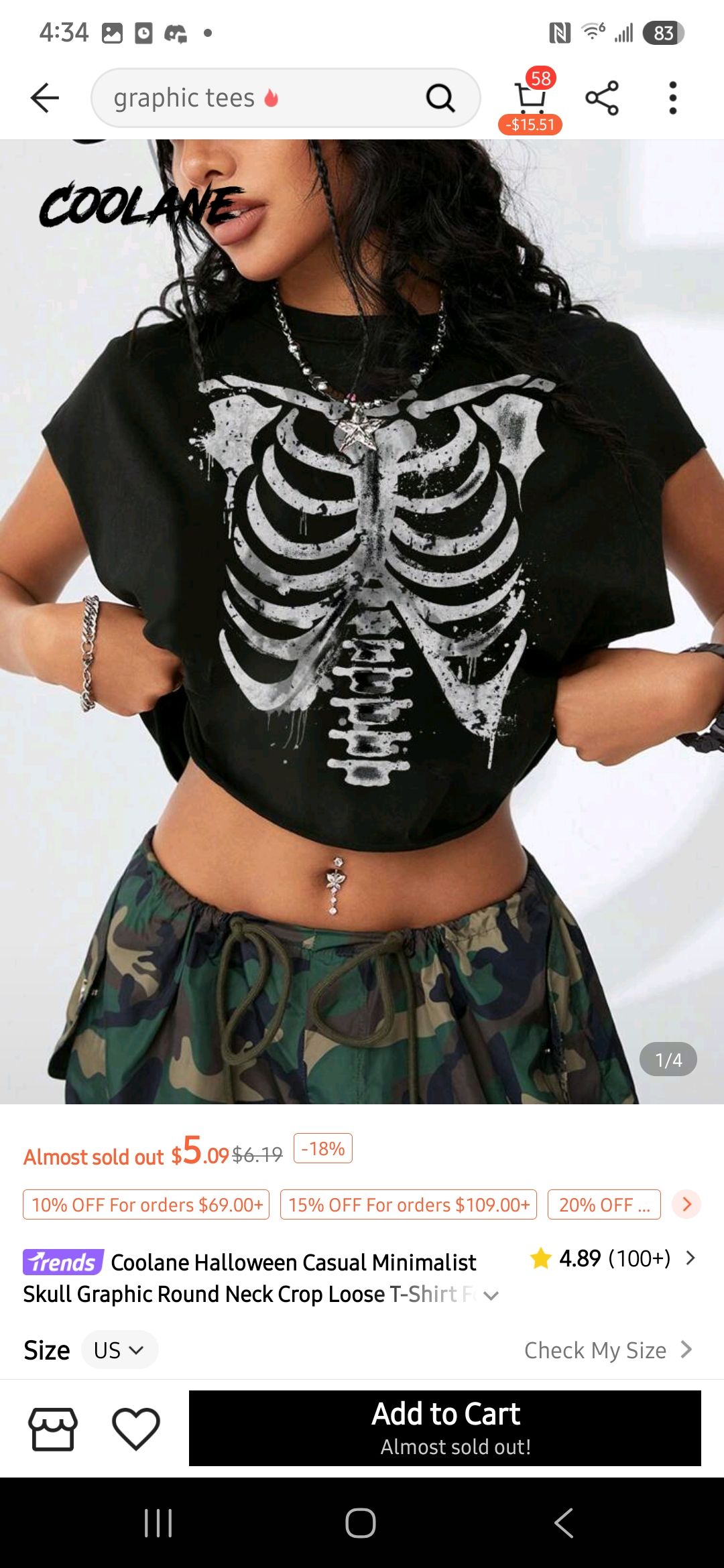Save item to wishlist with heart
Screen dimensions: 724x1568
136,1429
